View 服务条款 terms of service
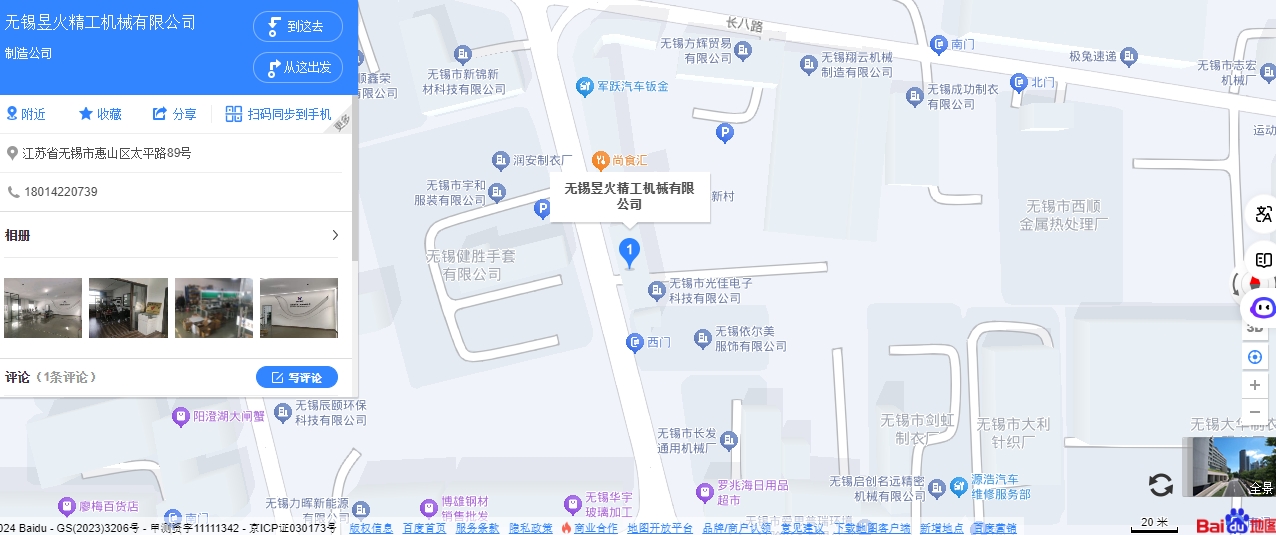The width and height of the screenshot is (1276, 535). [477, 528]
